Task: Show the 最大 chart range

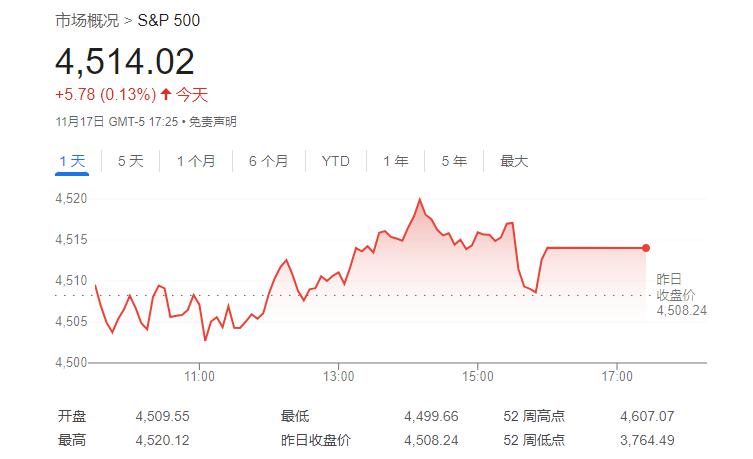Action: (x=514, y=161)
